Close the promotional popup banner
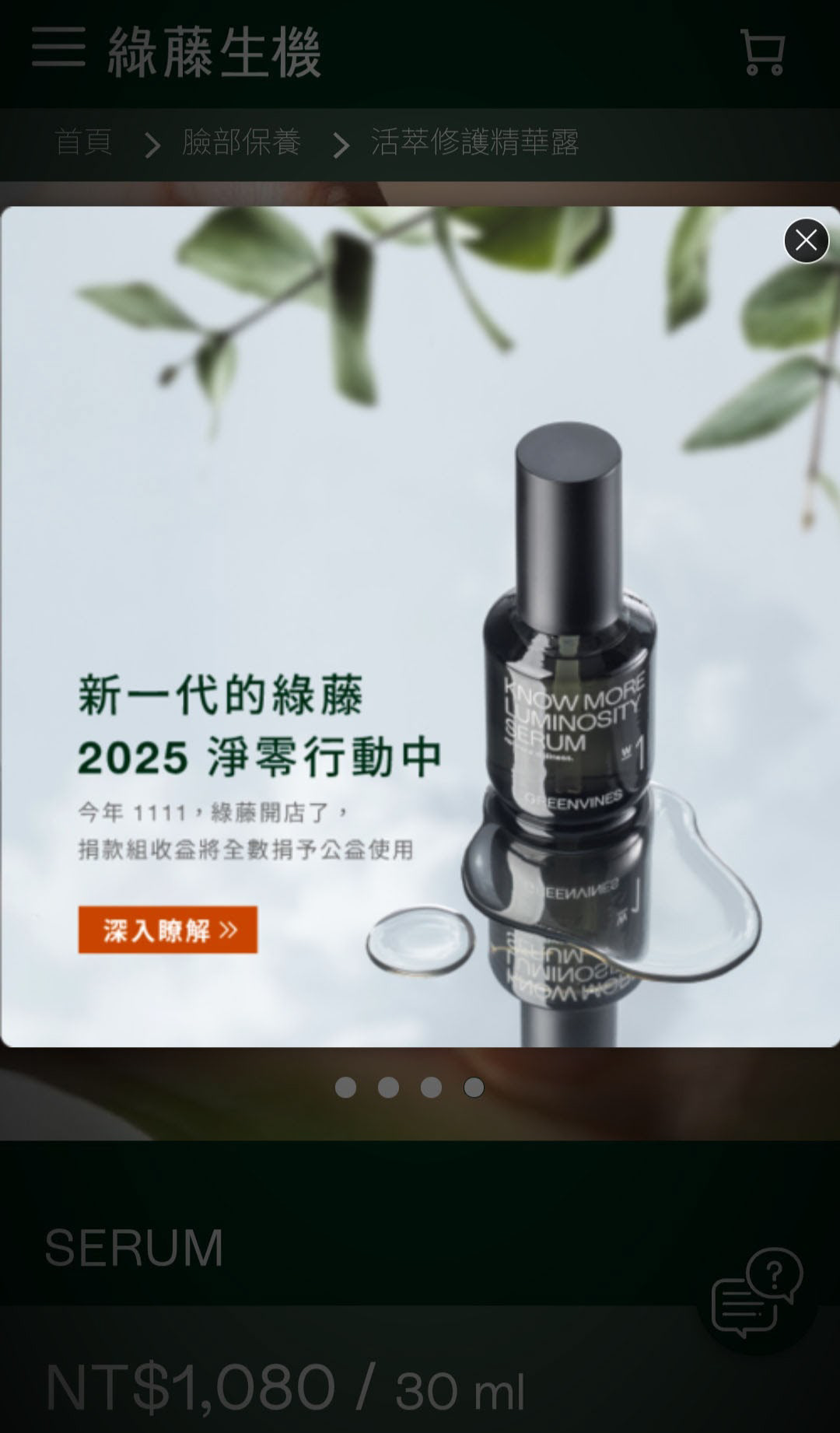 (x=806, y=240)
